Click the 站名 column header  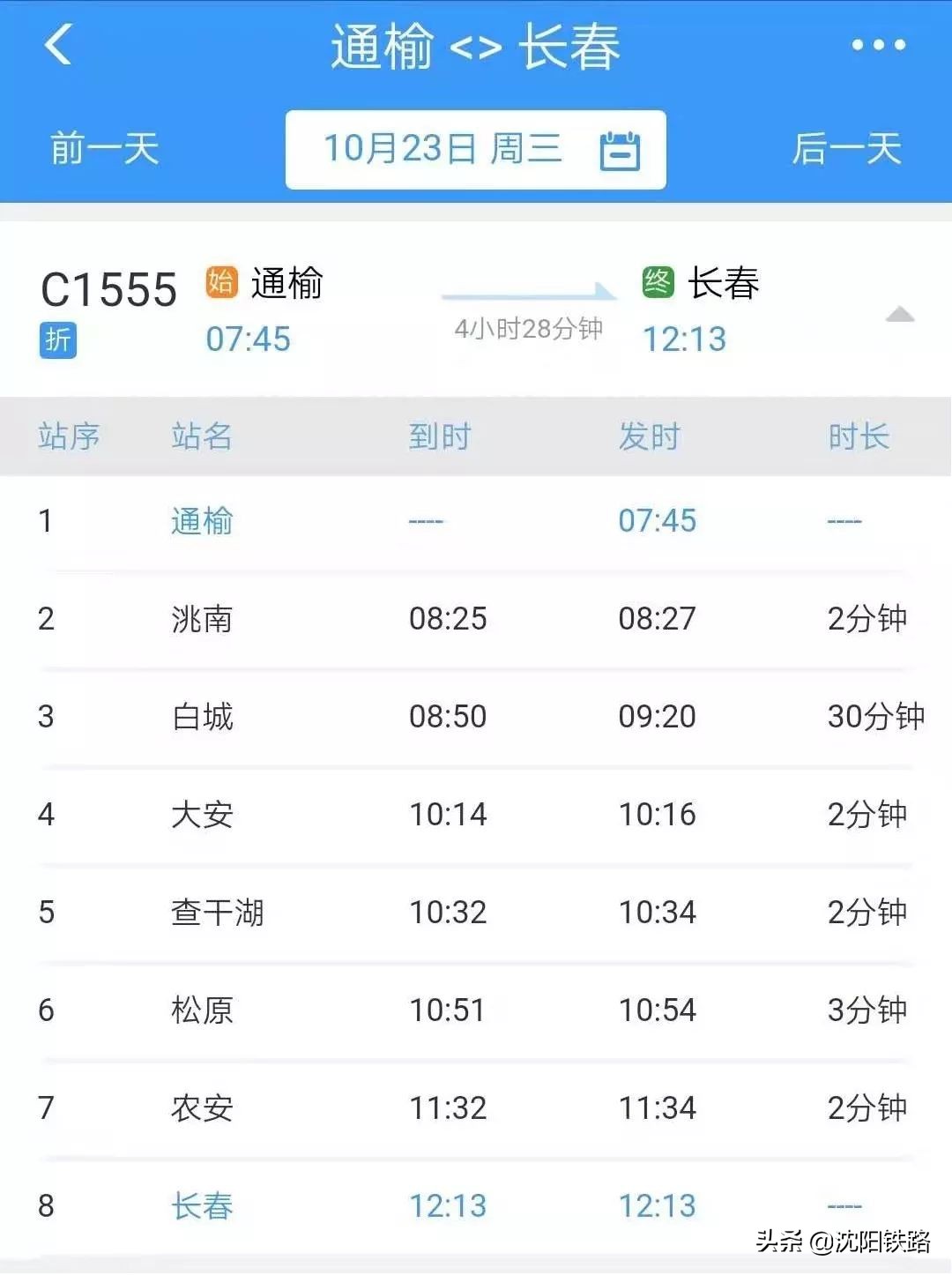click(x=201, y=436)
